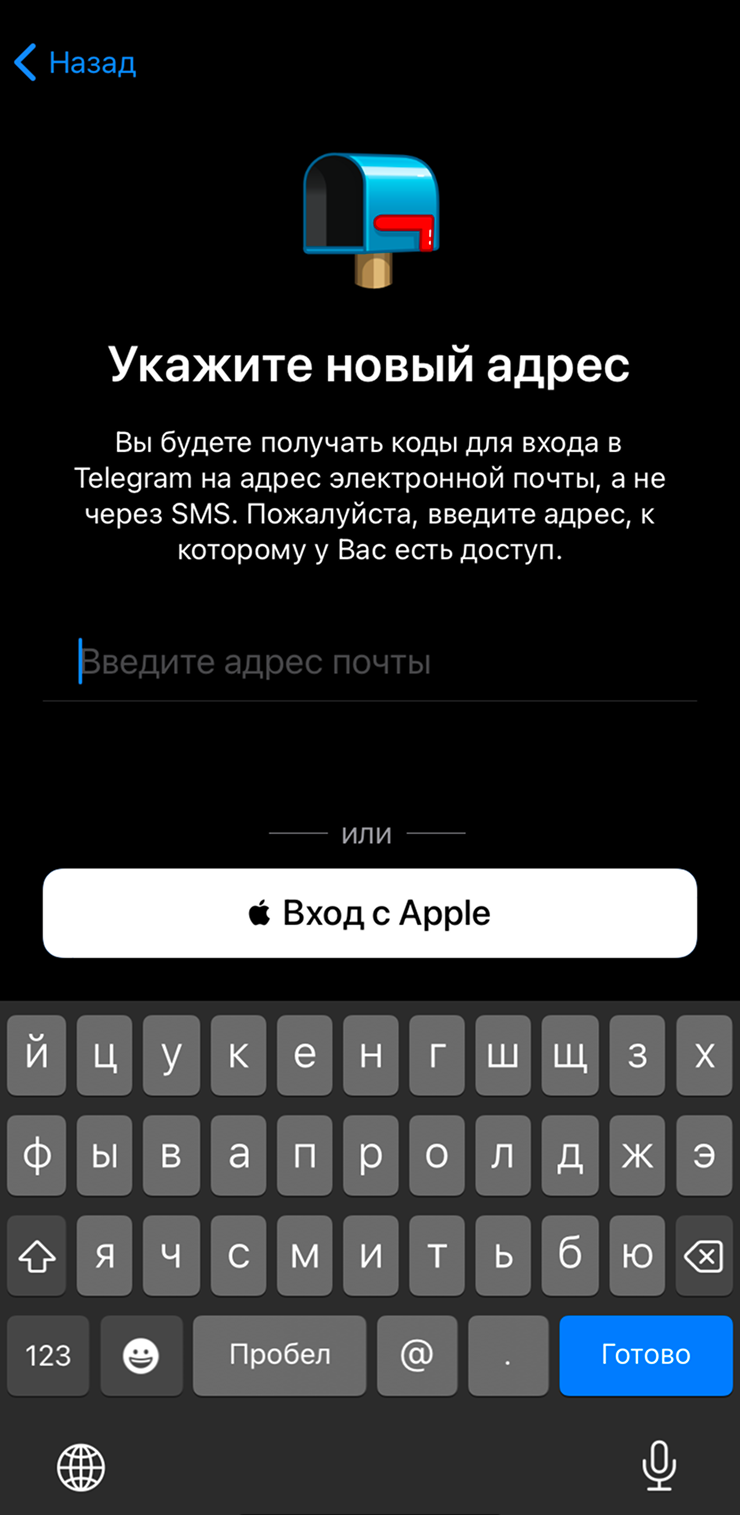Sign in with Вход с Apple
Image resolution: width=740 pixels, height=1515 pixels.
(370, 913)
